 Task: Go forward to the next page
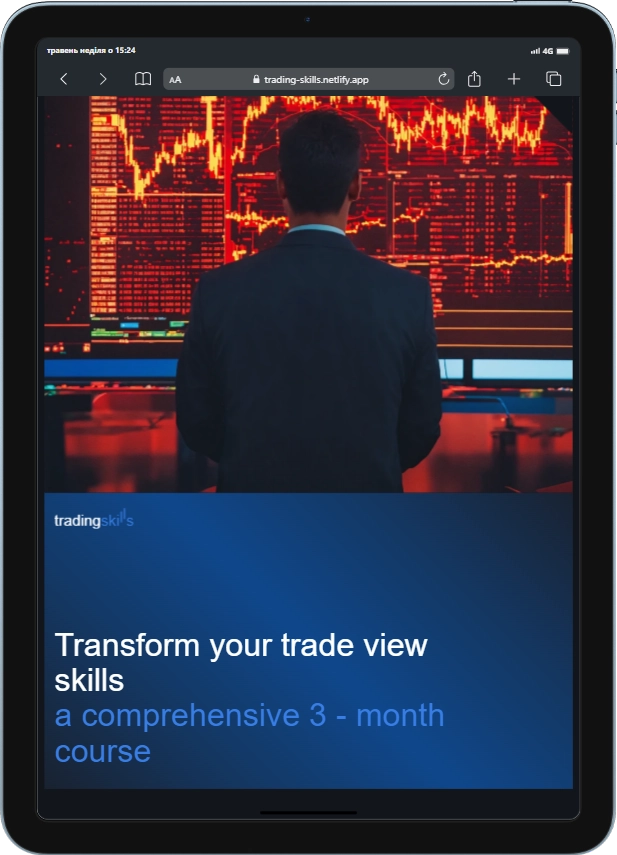pos(102,79)
